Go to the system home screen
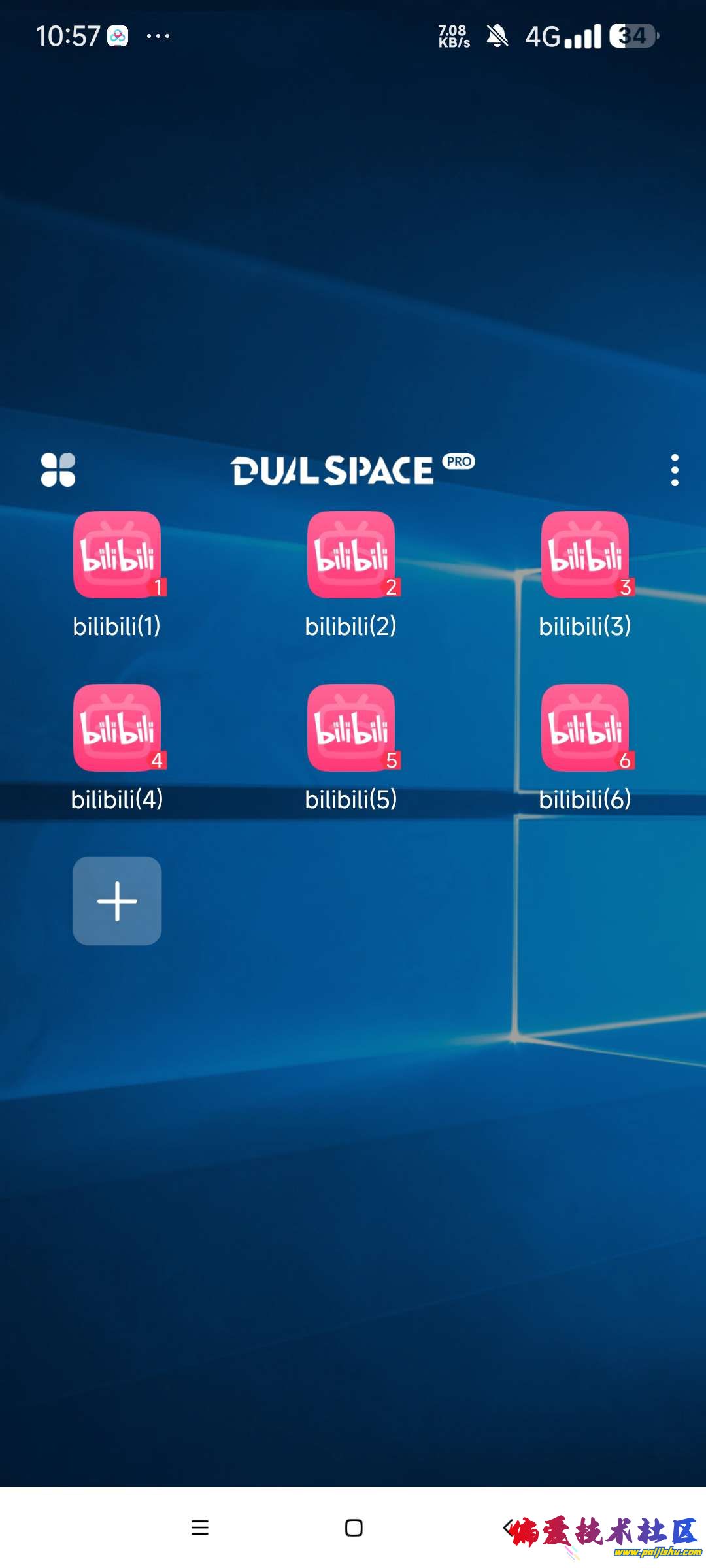Viewport: 706px width, 1568px height. click(x=354, y=1527)
